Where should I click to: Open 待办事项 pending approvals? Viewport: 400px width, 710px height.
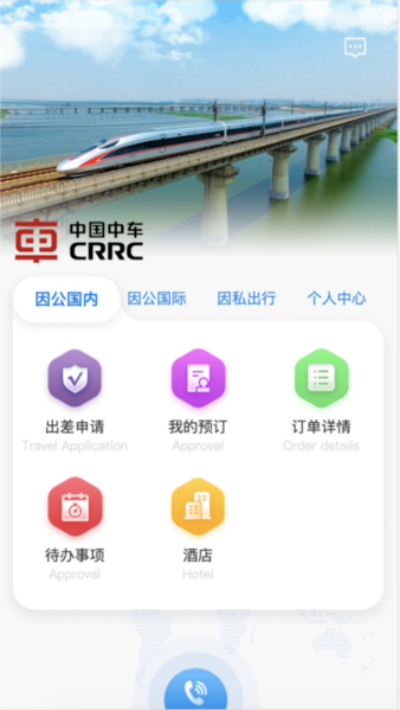(75, 529)
